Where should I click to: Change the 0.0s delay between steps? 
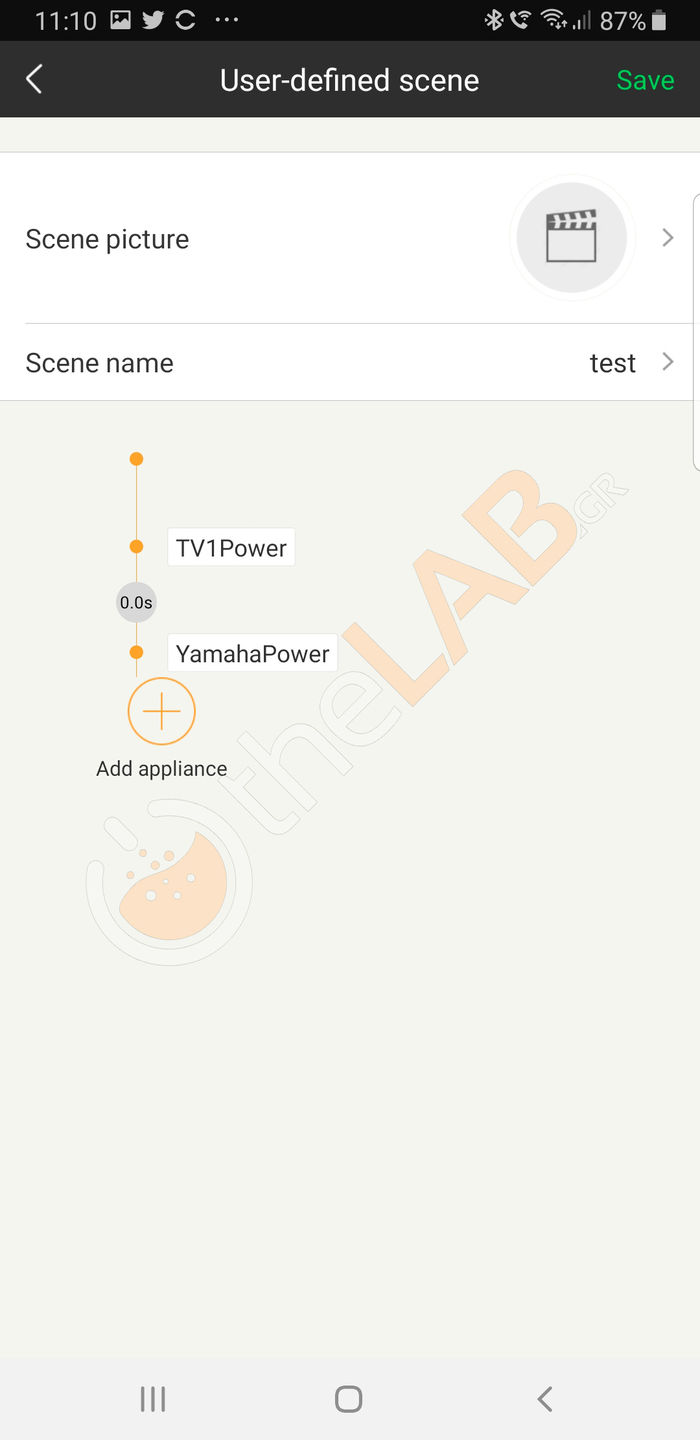click(x=136, y=602)
